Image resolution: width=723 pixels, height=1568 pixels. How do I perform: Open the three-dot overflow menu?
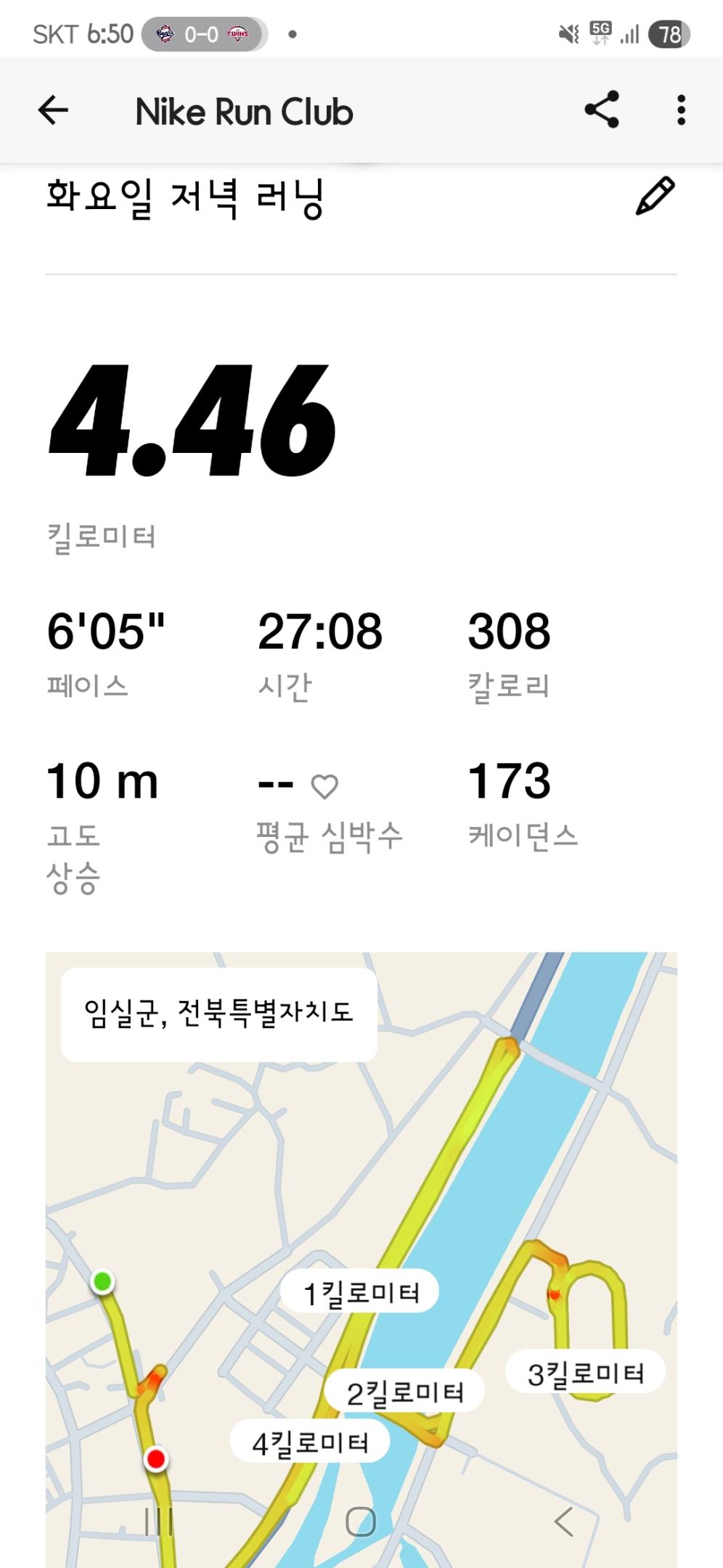680,110
